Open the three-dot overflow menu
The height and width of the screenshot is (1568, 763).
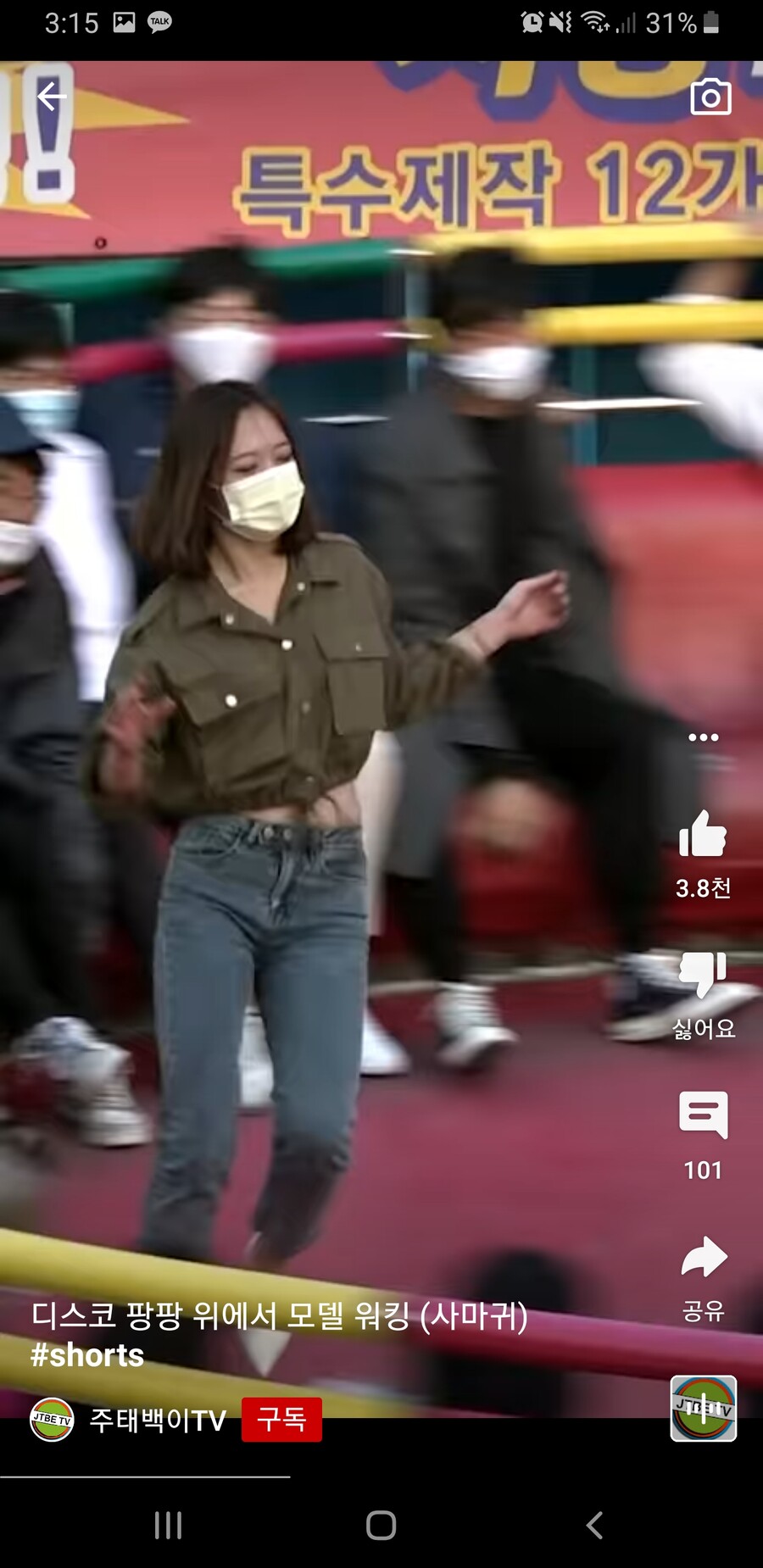703,737
